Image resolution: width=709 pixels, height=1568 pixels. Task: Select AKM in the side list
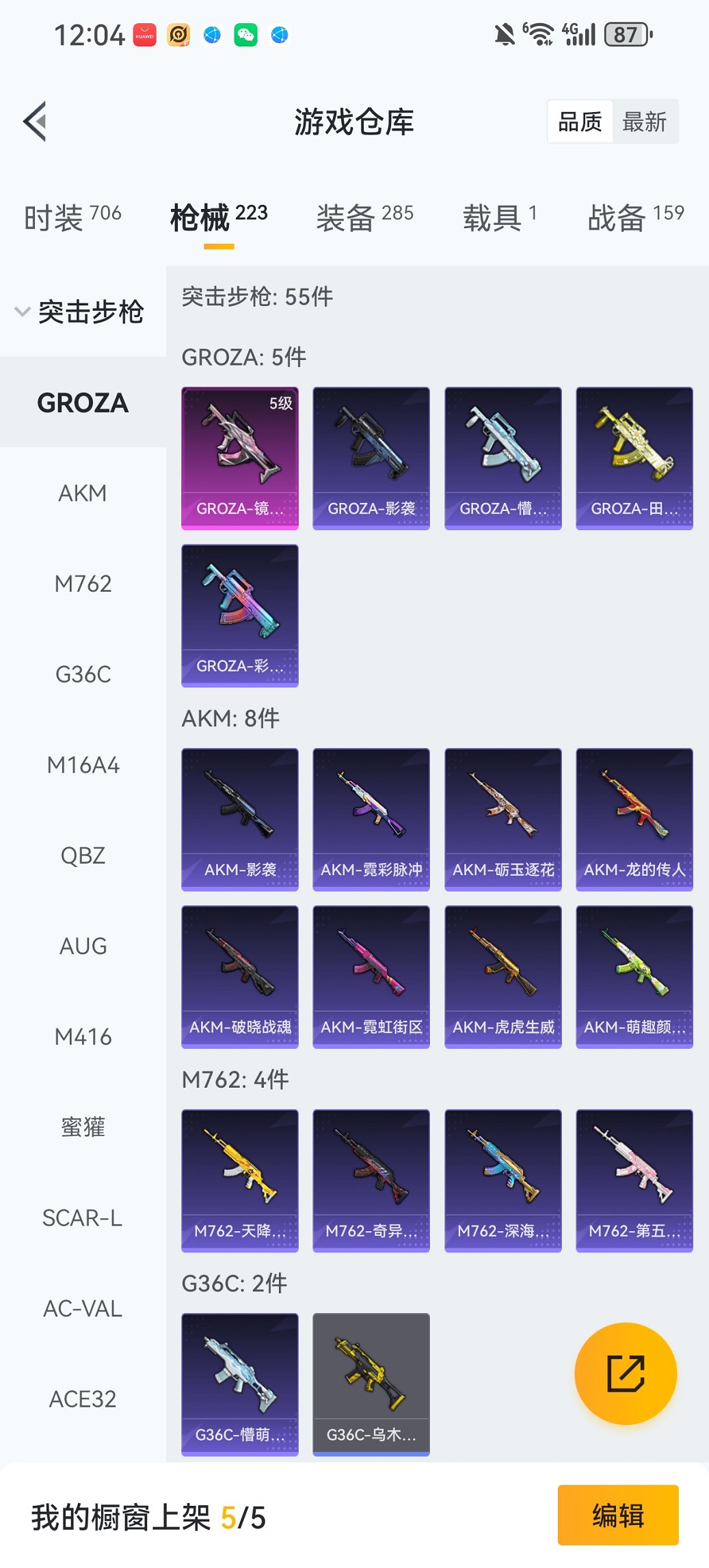point(83,493)
